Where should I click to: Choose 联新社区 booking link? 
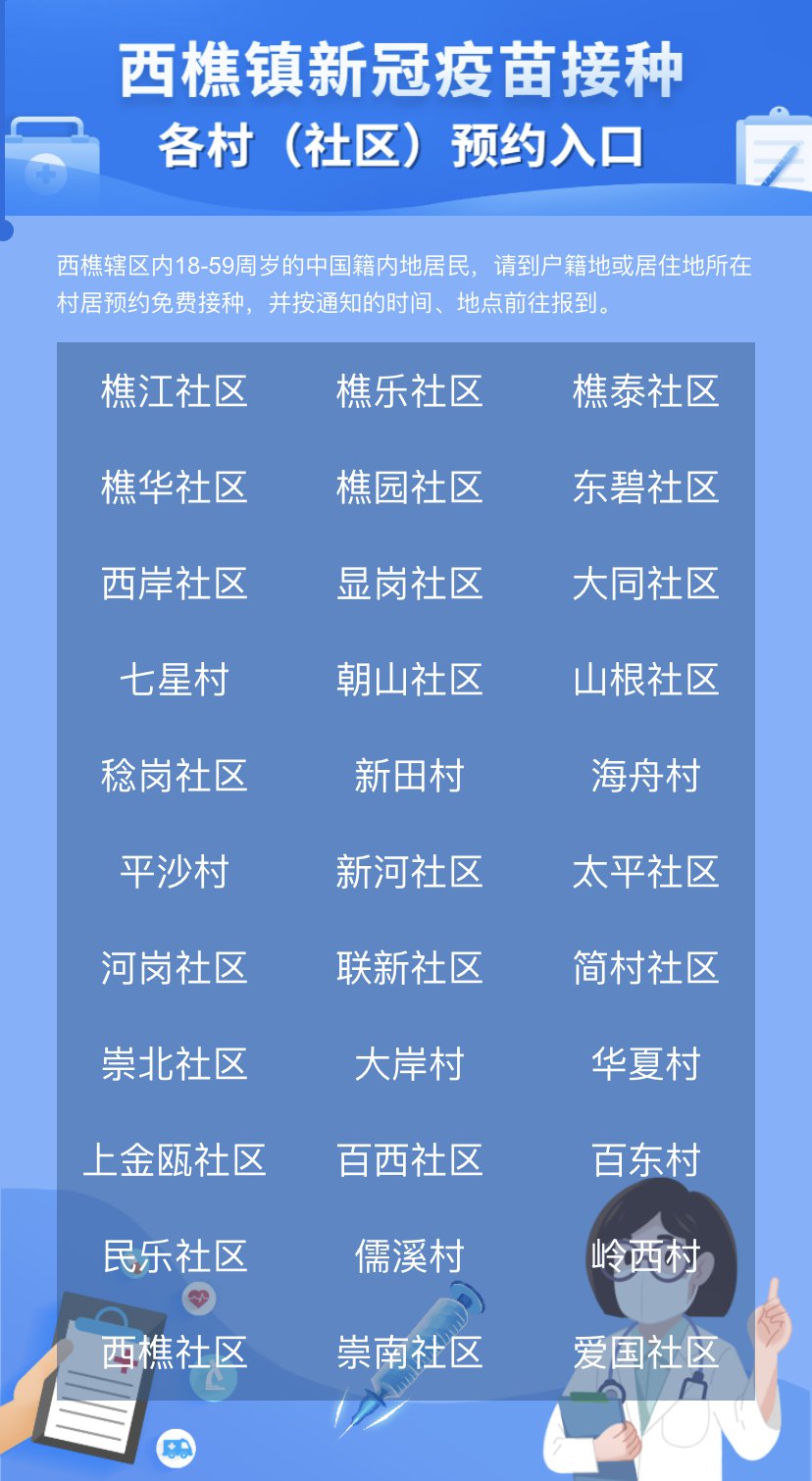[409, 968]
